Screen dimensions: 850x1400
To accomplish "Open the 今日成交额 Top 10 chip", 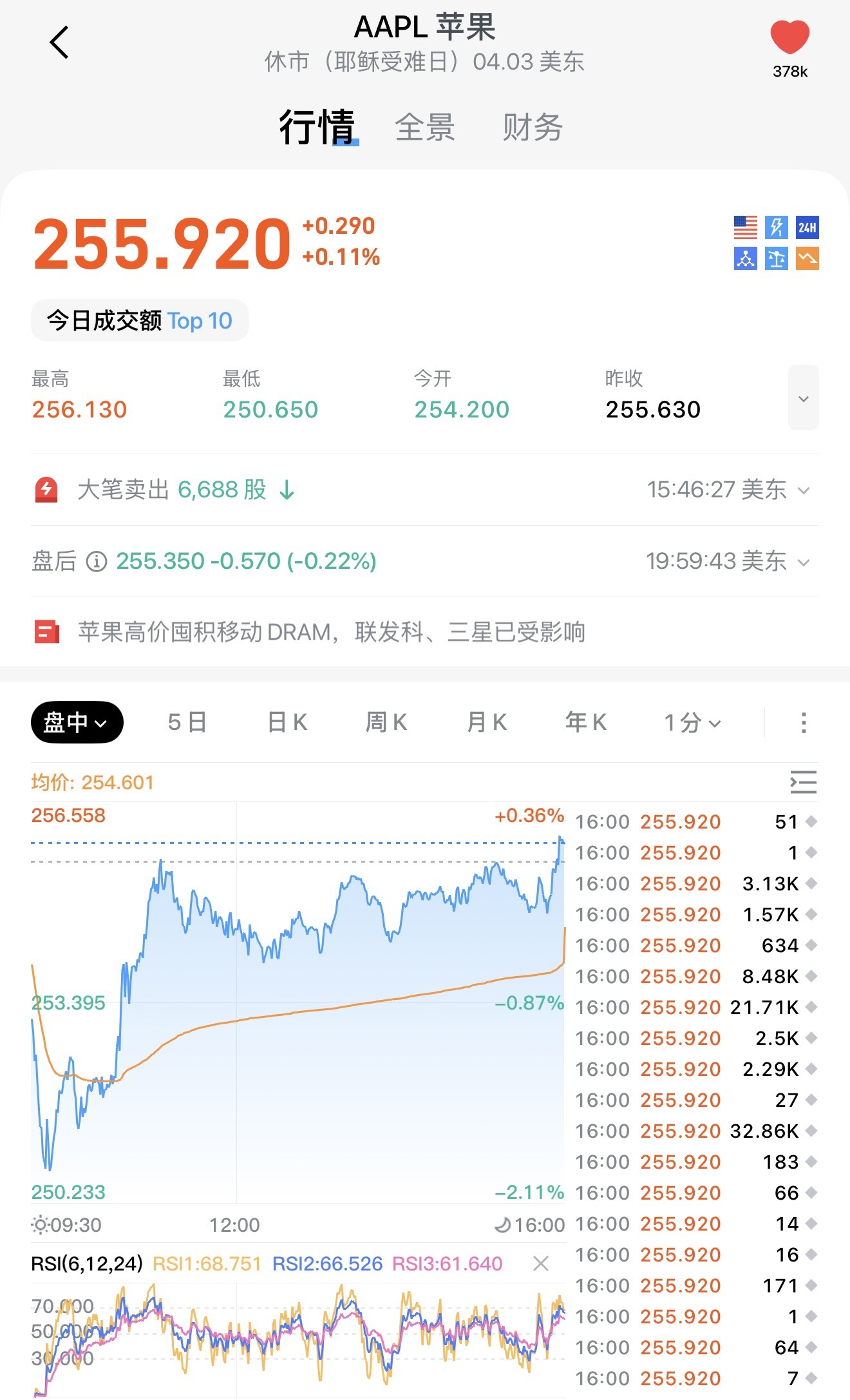I will tap(140, 320).
